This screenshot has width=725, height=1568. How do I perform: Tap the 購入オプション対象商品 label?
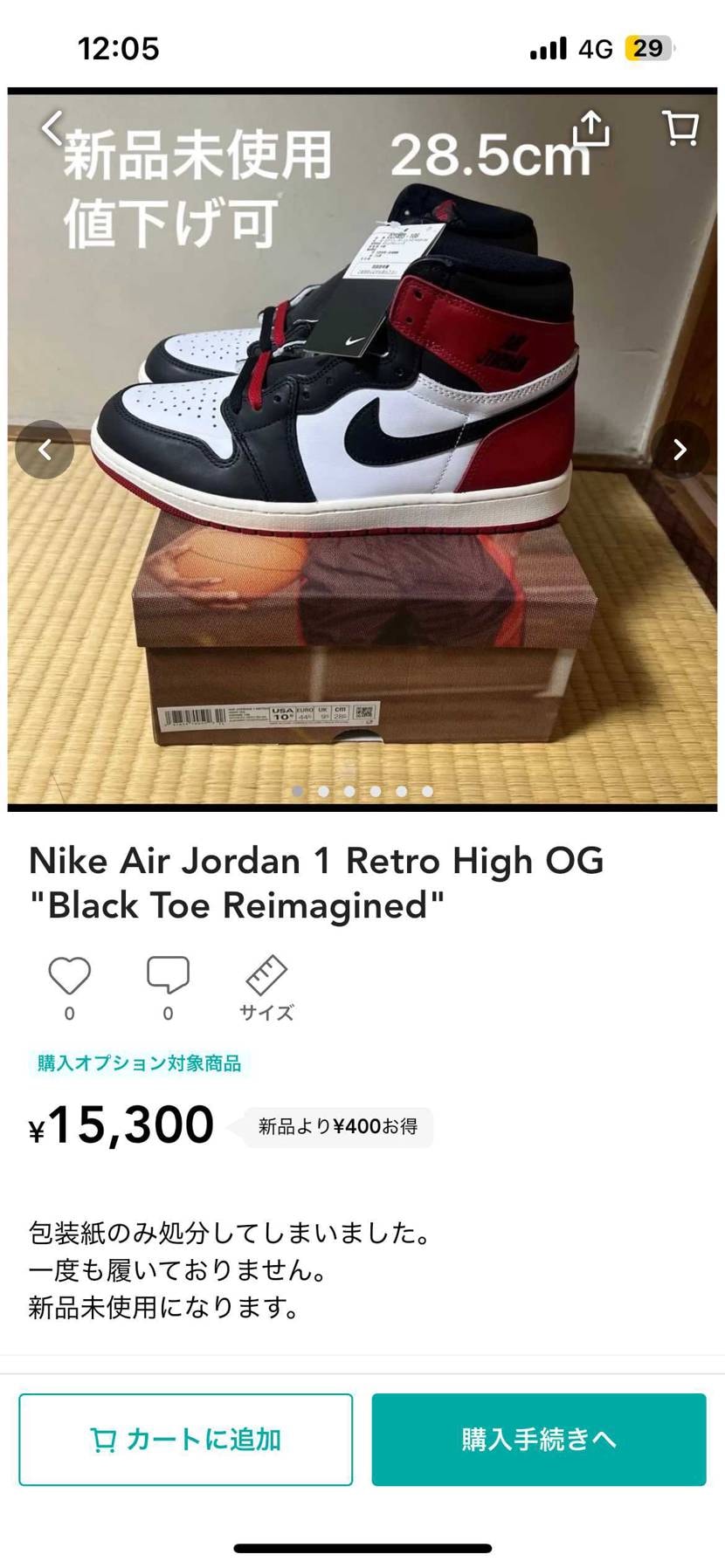point(139,1063)
